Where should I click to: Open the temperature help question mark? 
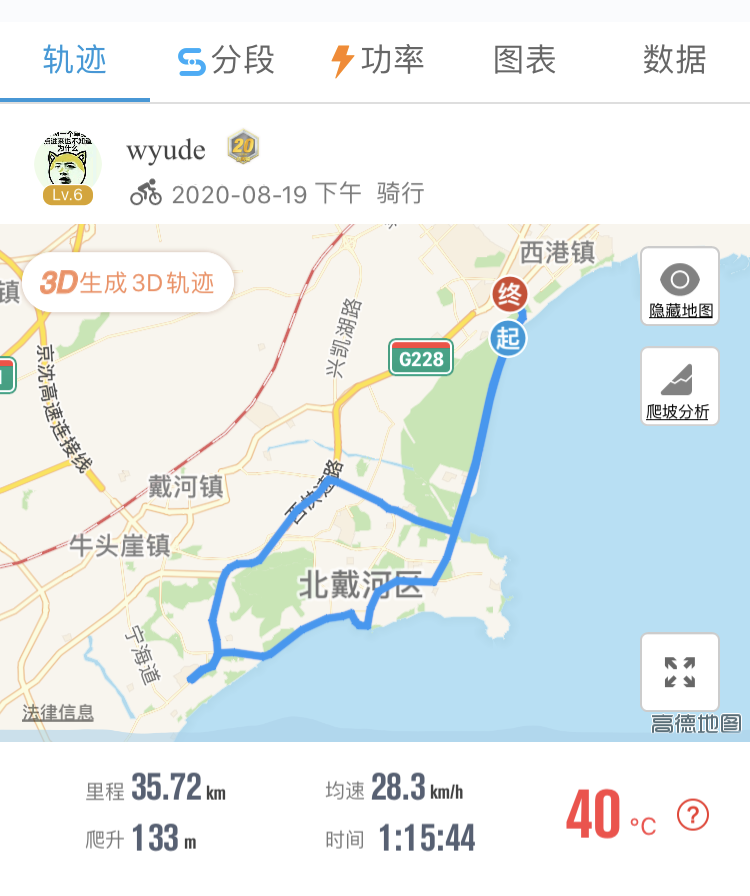pyautogui.click(x=693, y=815)
